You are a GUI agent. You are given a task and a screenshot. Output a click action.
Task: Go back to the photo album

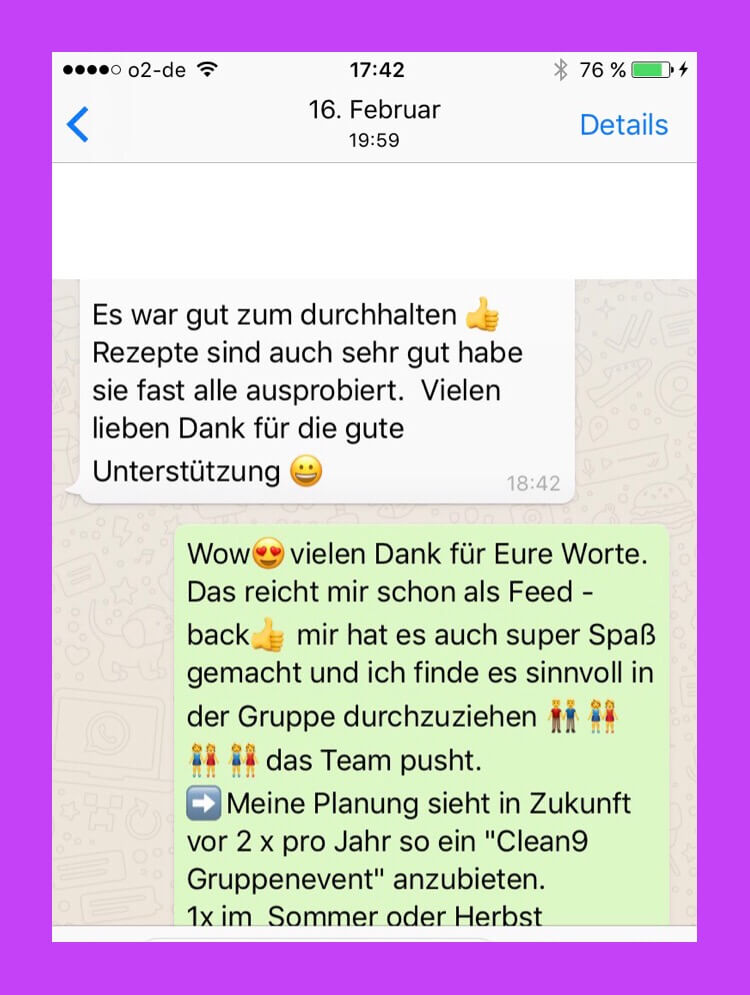78,125
